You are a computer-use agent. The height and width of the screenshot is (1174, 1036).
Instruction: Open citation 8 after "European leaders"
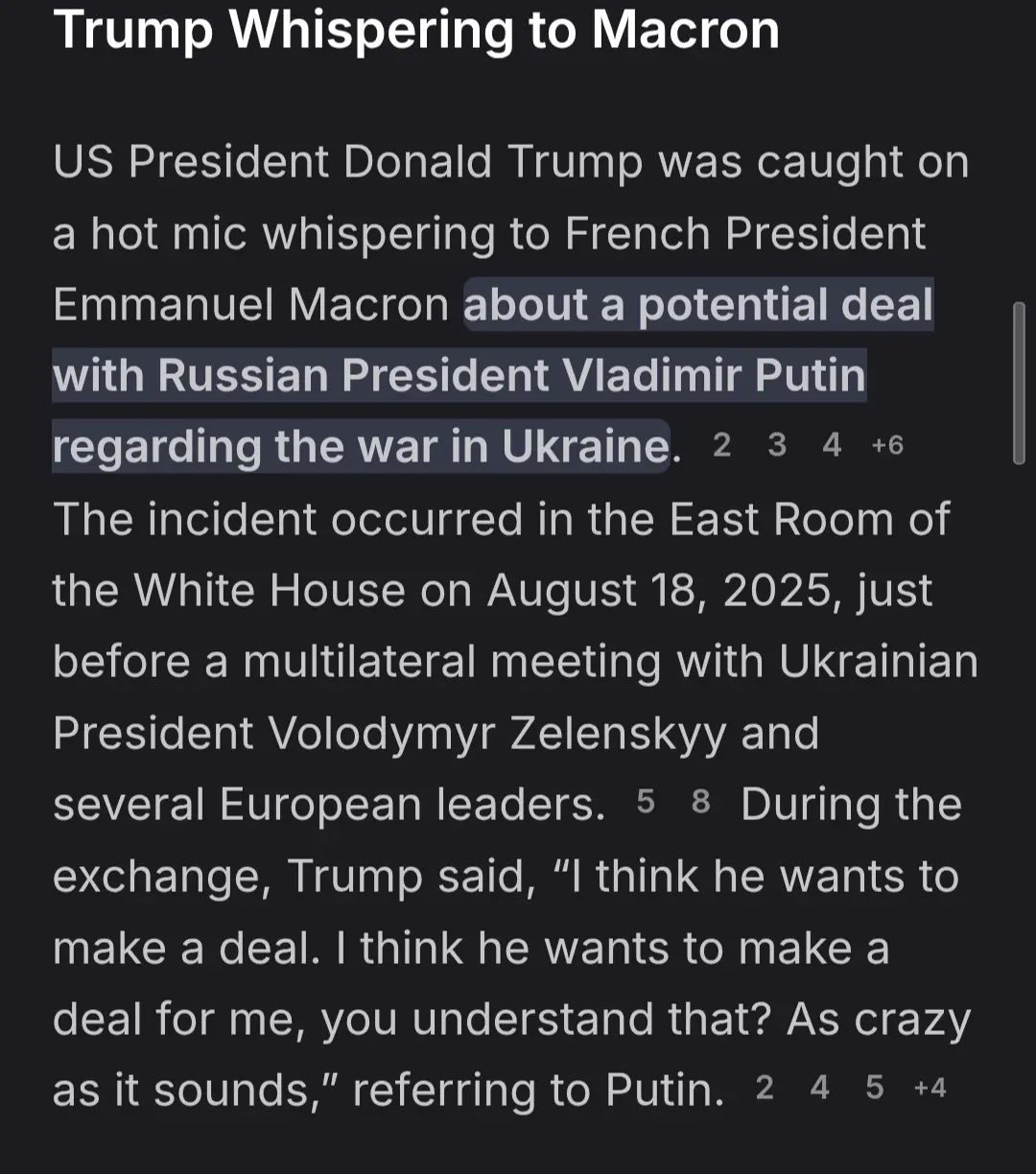pyautogui.click(x=701, y=803)
